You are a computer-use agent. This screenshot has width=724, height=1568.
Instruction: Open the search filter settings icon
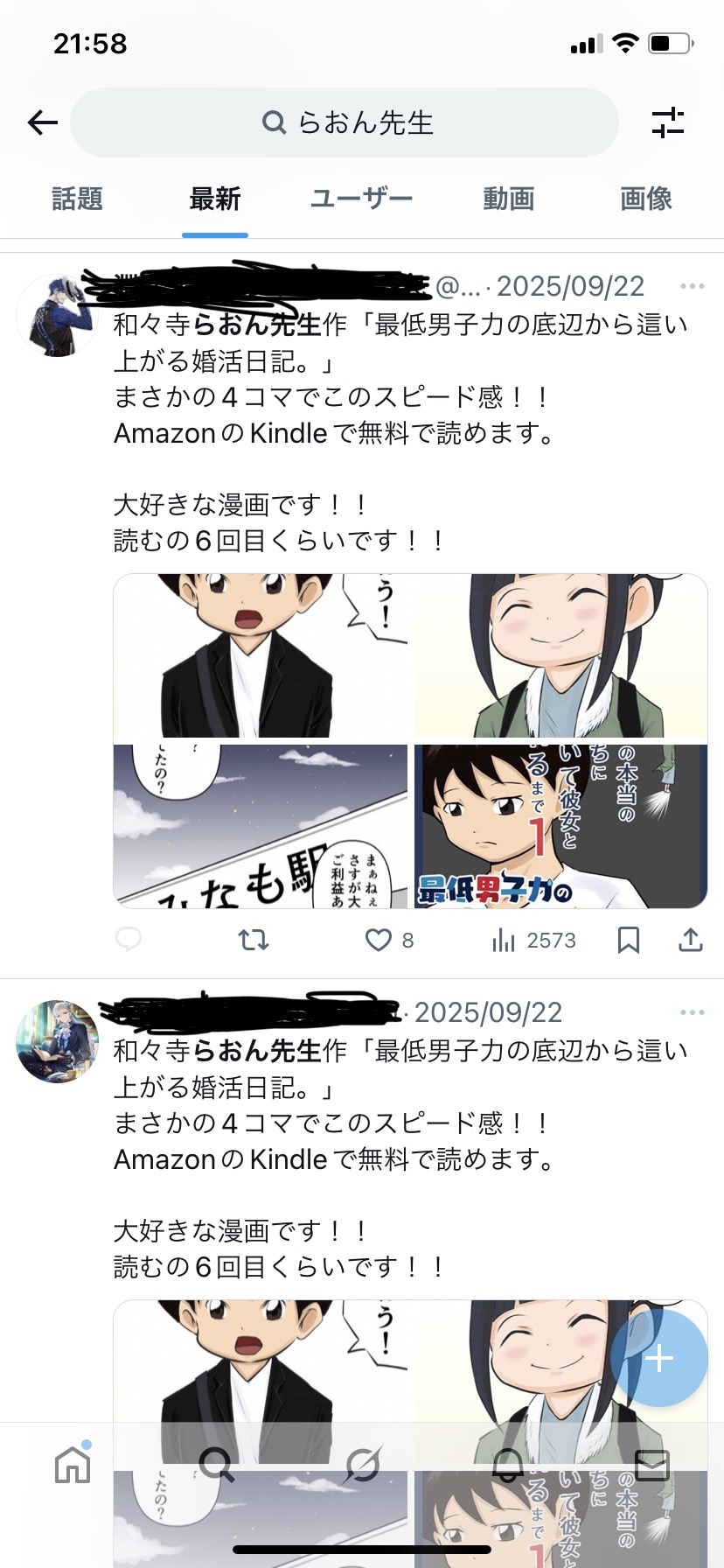click(668, 122)
